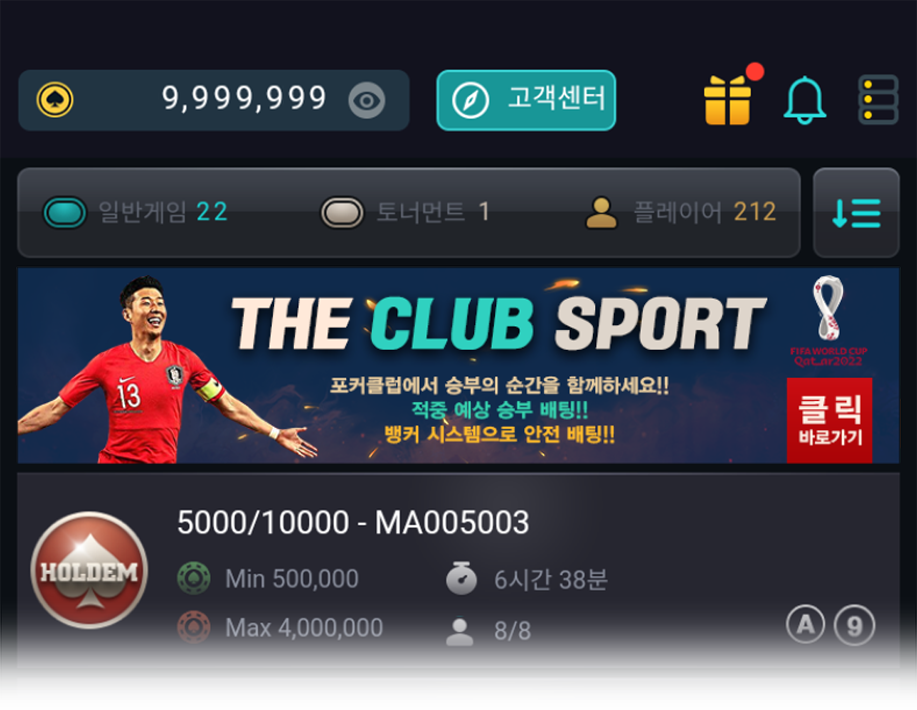The image size is (917, 710).
Task: Show the 플레이어 list
Action: click(x=682, y=212)
